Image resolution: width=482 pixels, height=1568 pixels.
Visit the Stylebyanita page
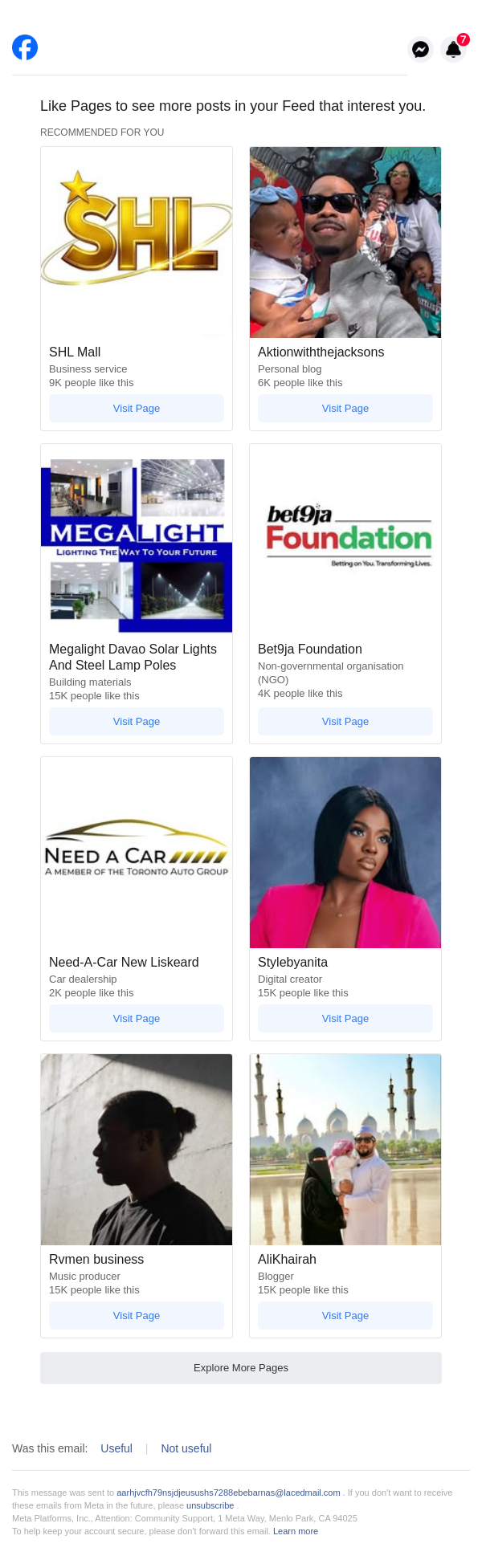click(x=345, y=1018)
